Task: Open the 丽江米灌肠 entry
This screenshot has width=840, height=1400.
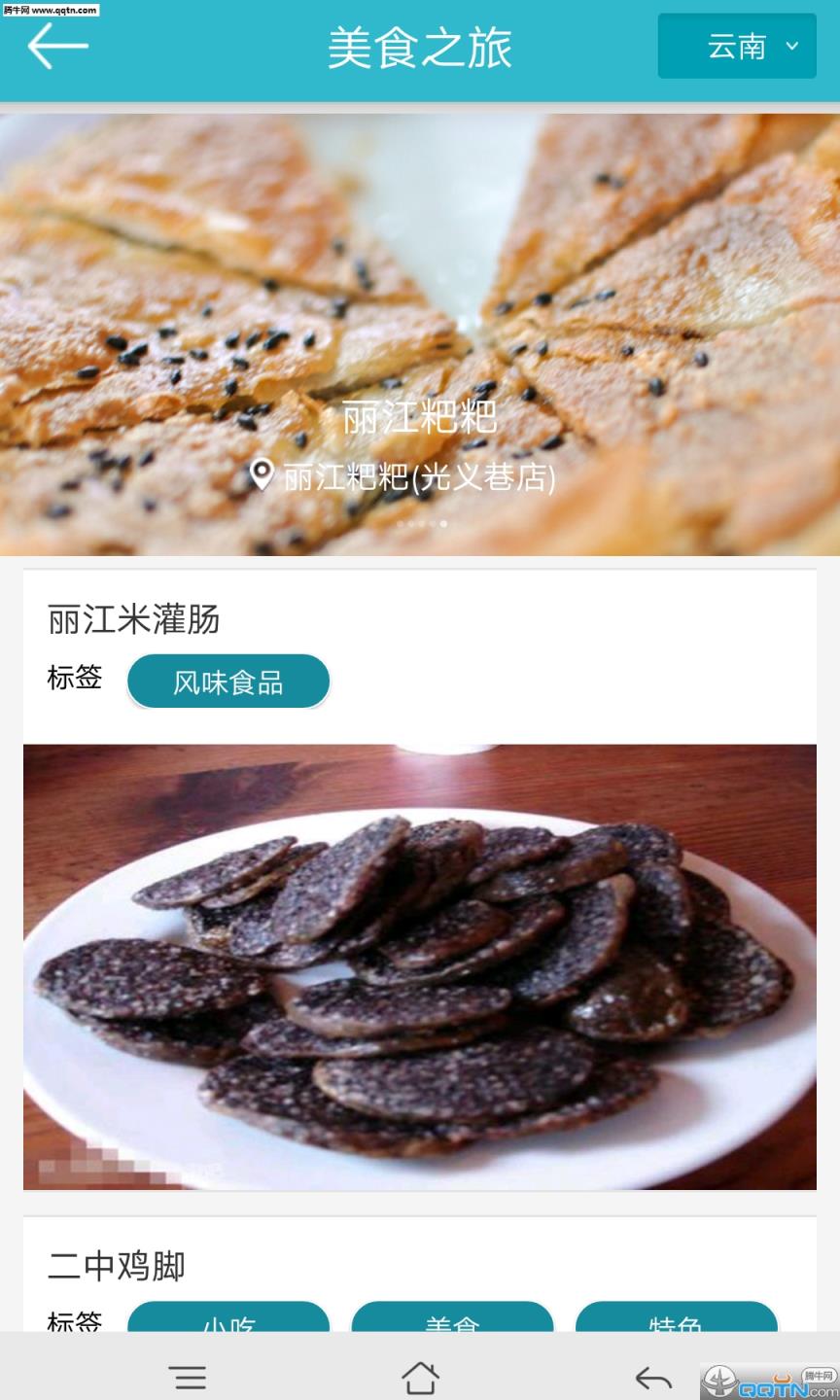Action: [x=134, y=619]
